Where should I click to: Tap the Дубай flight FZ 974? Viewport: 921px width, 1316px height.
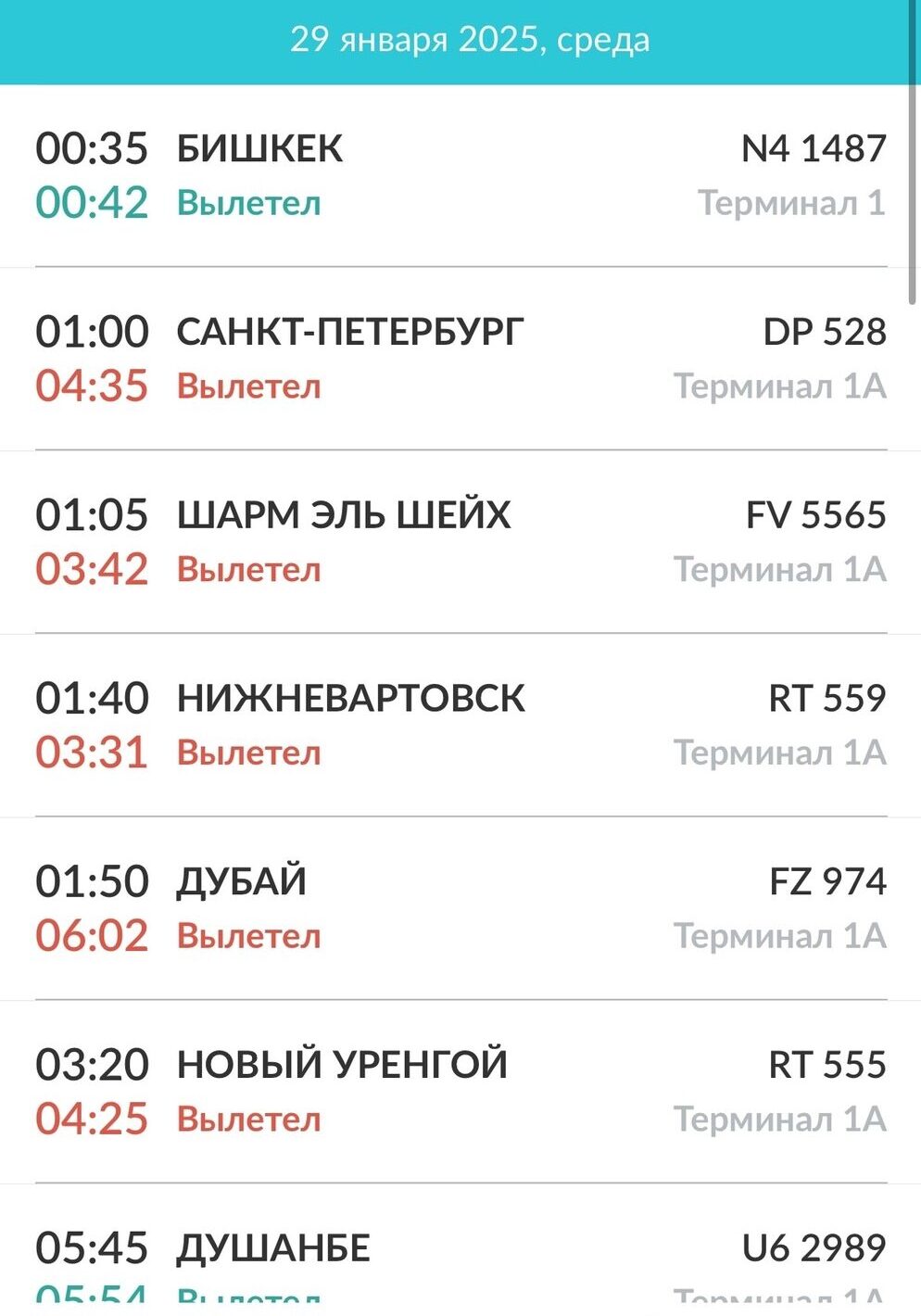(x=460, y=909)
